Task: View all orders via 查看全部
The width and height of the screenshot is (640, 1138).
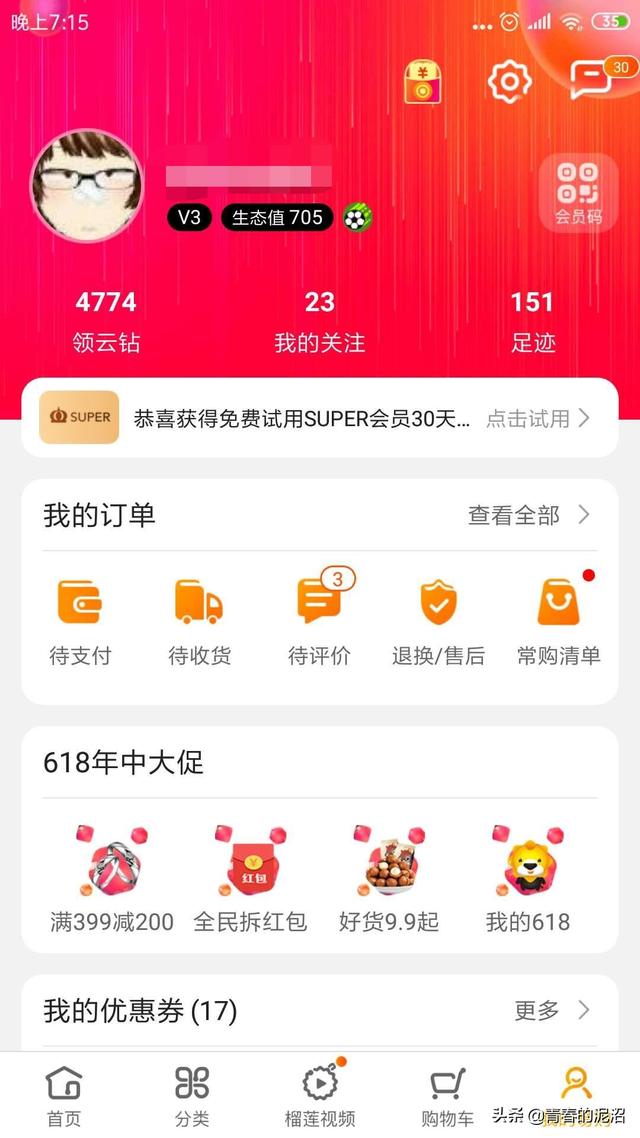Action: 528,515
